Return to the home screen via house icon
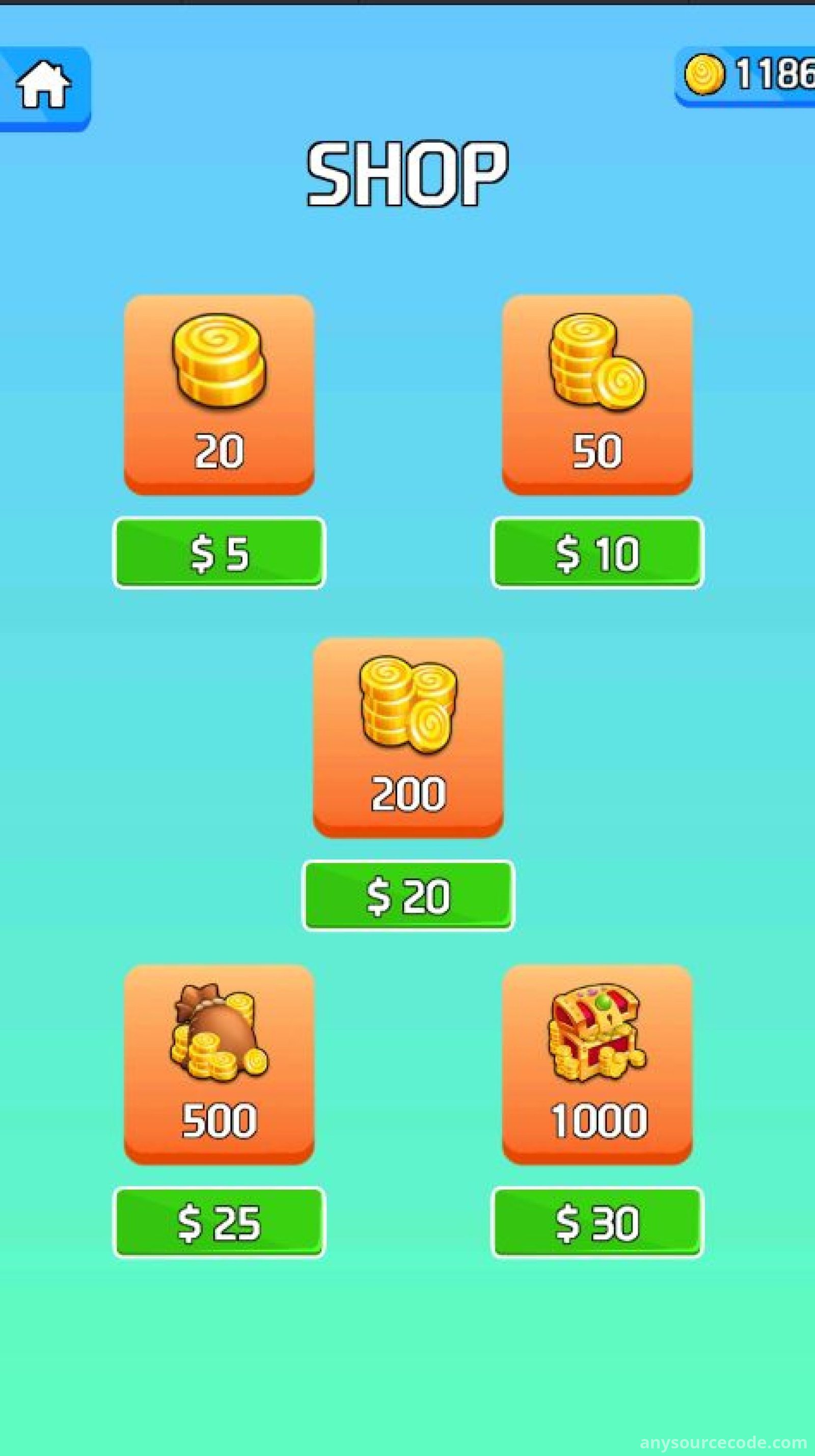Screen dimensions: 815x1456 44,88
